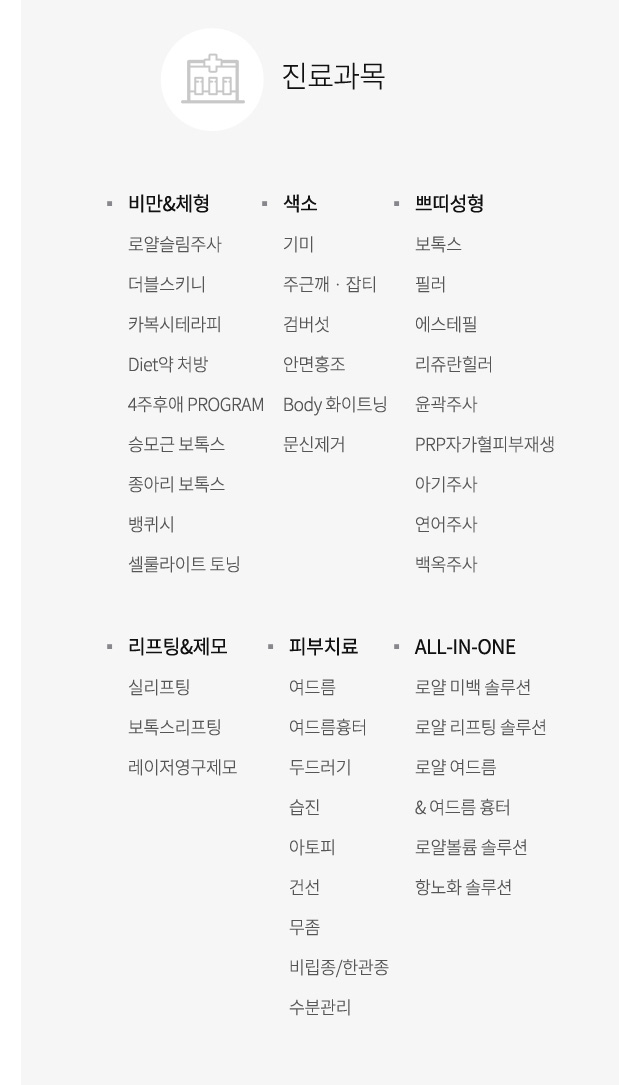This screenshot has height=1085, width=640.
Task: Go to 4주후애 PROGRAM
Action: click(196, 405)
